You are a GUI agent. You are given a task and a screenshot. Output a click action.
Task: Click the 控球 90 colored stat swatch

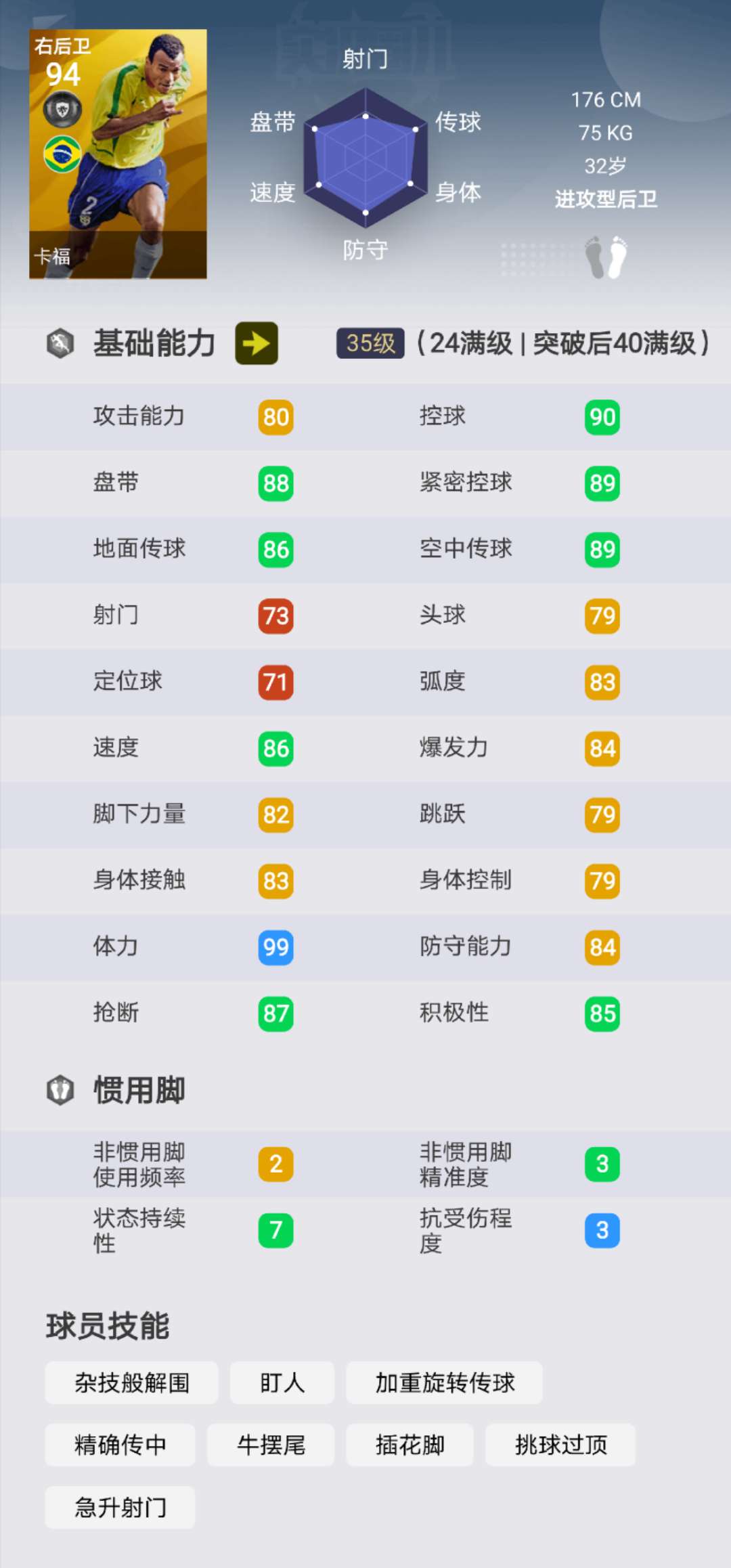click(x=602, y=416)
